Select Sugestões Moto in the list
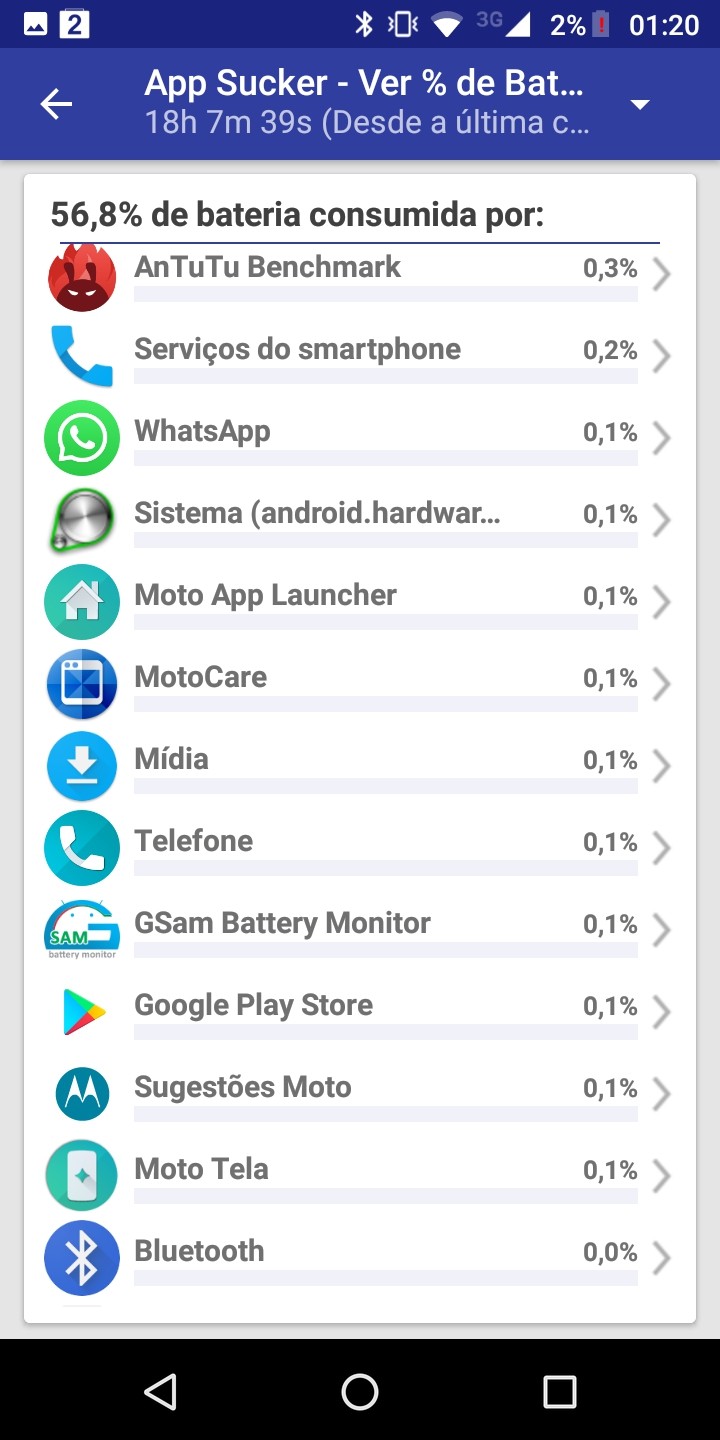The image size is (720, 1440). tap(360, 1094)
